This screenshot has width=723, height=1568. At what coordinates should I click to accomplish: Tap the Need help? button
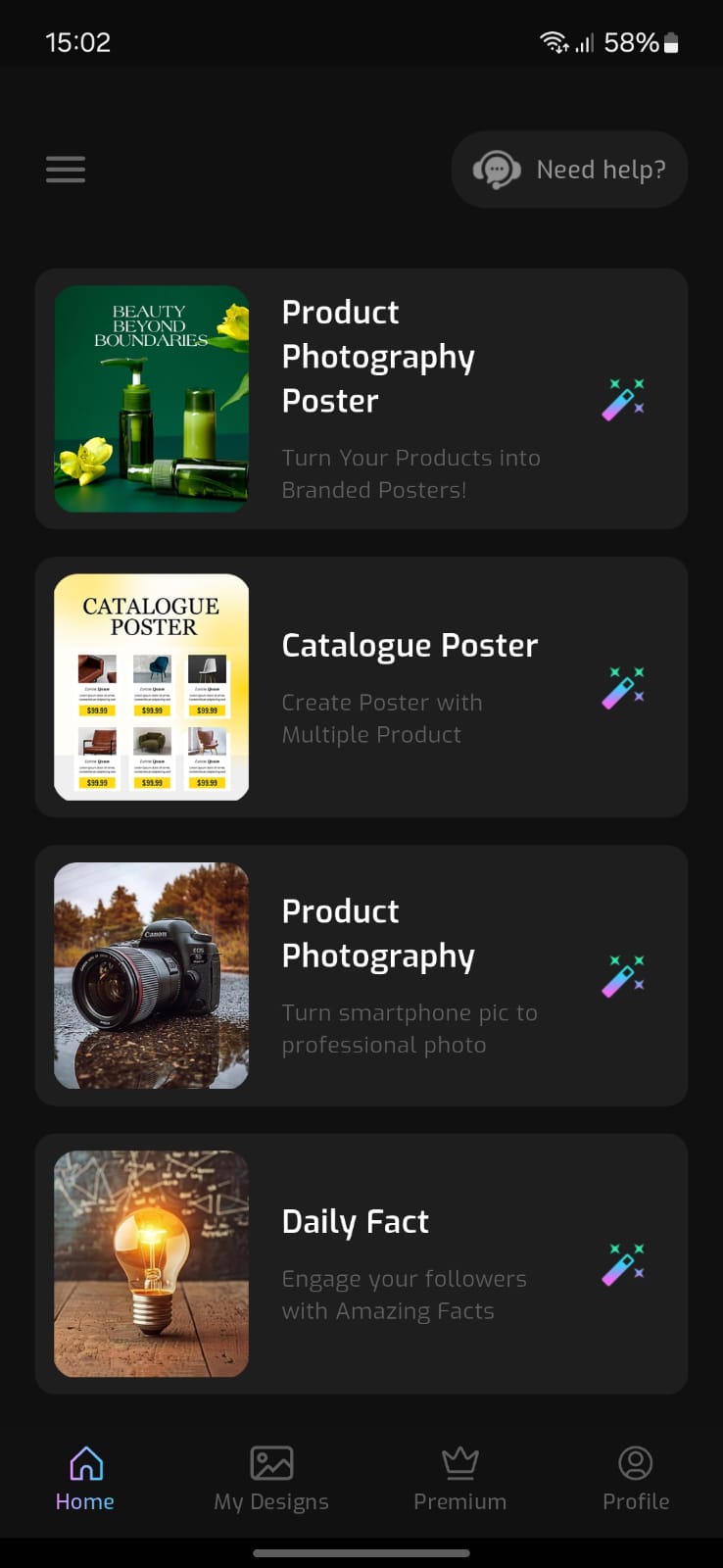[569, 170]
